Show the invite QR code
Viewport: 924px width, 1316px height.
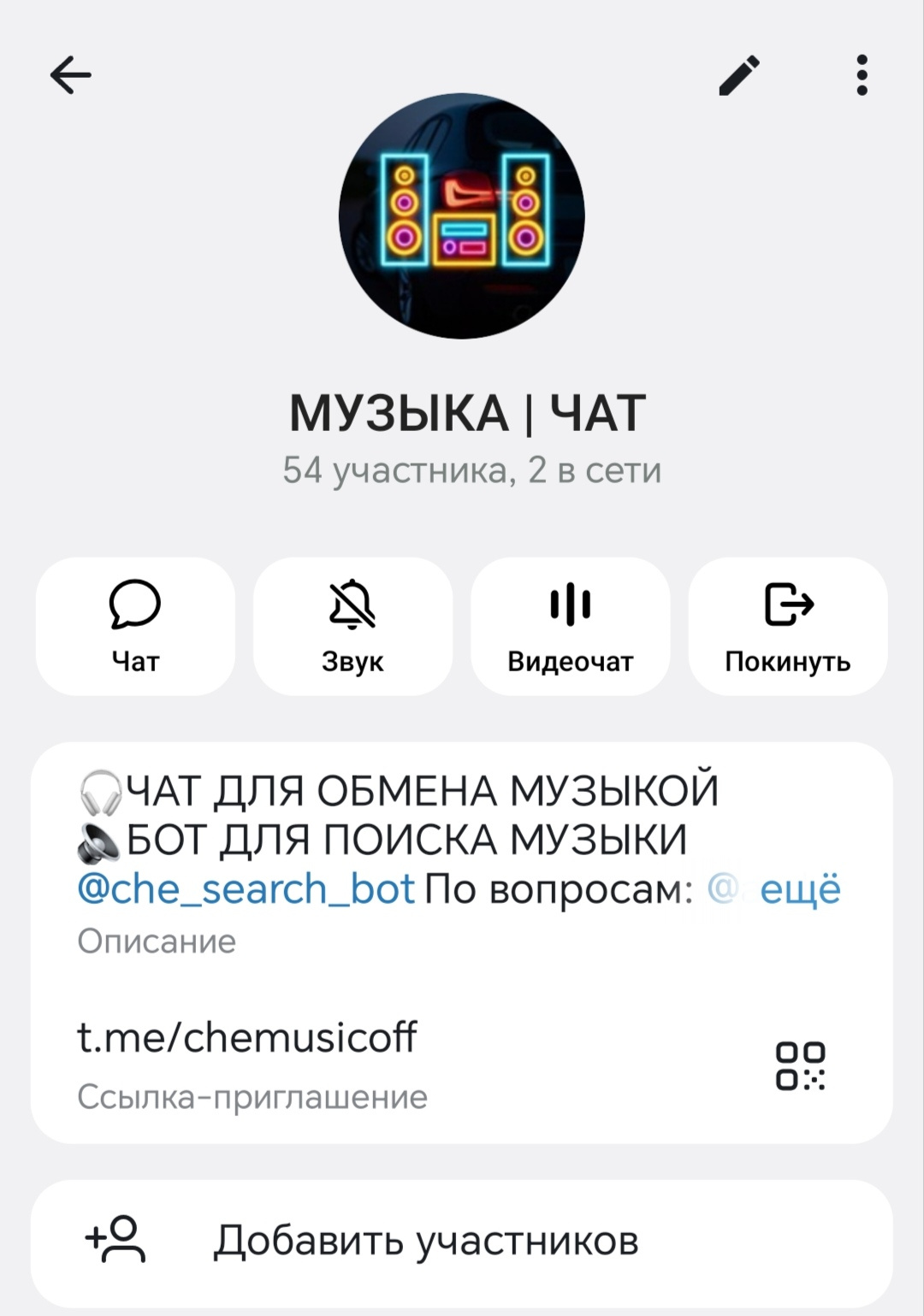pos(800,1065)
